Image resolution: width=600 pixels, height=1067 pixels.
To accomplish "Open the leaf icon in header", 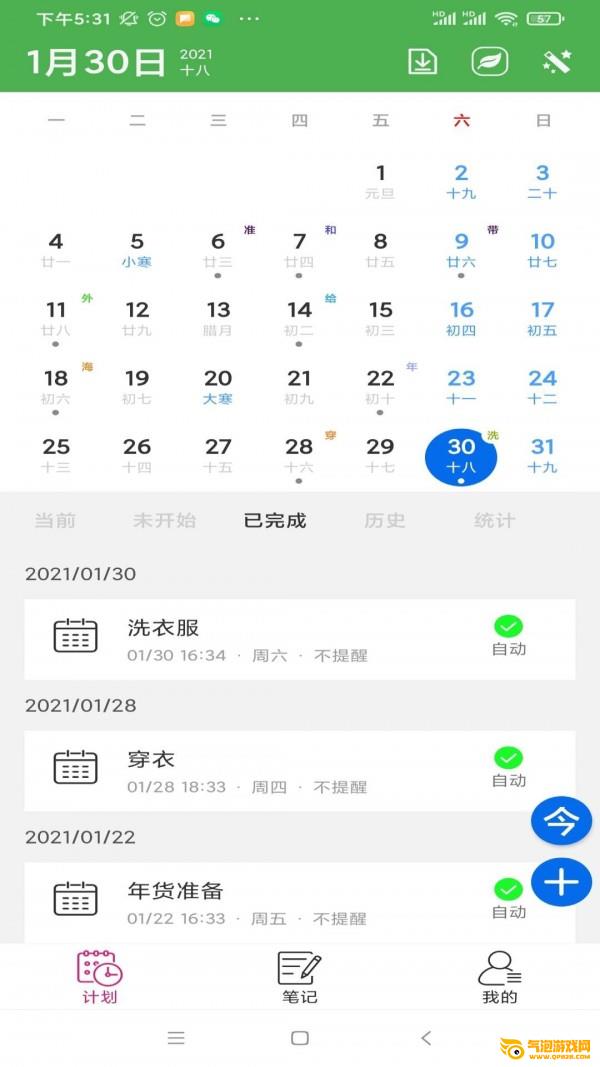I will [x=490, y=62].
